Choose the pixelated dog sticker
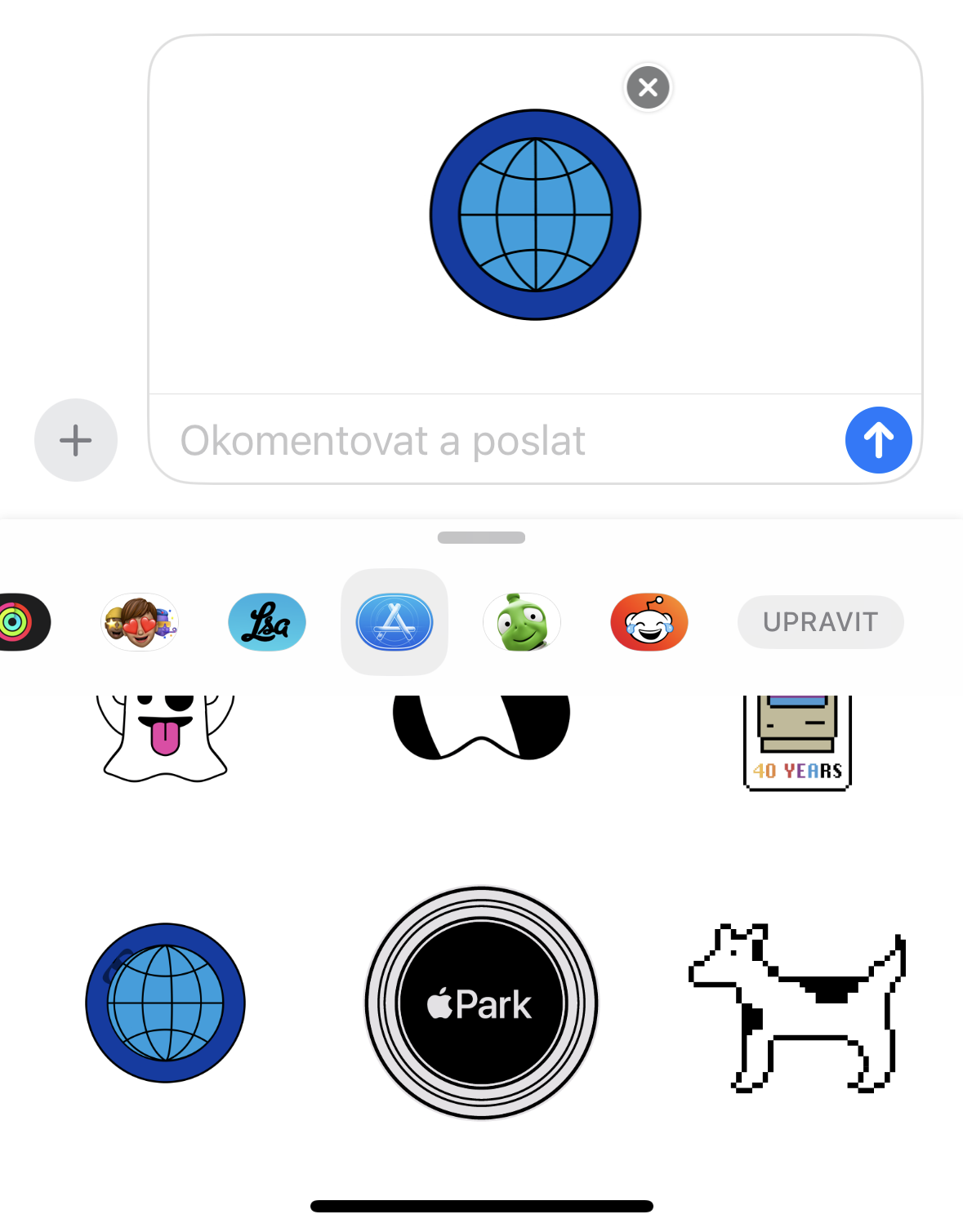The image size is (963, 1232). (796, 1003)
